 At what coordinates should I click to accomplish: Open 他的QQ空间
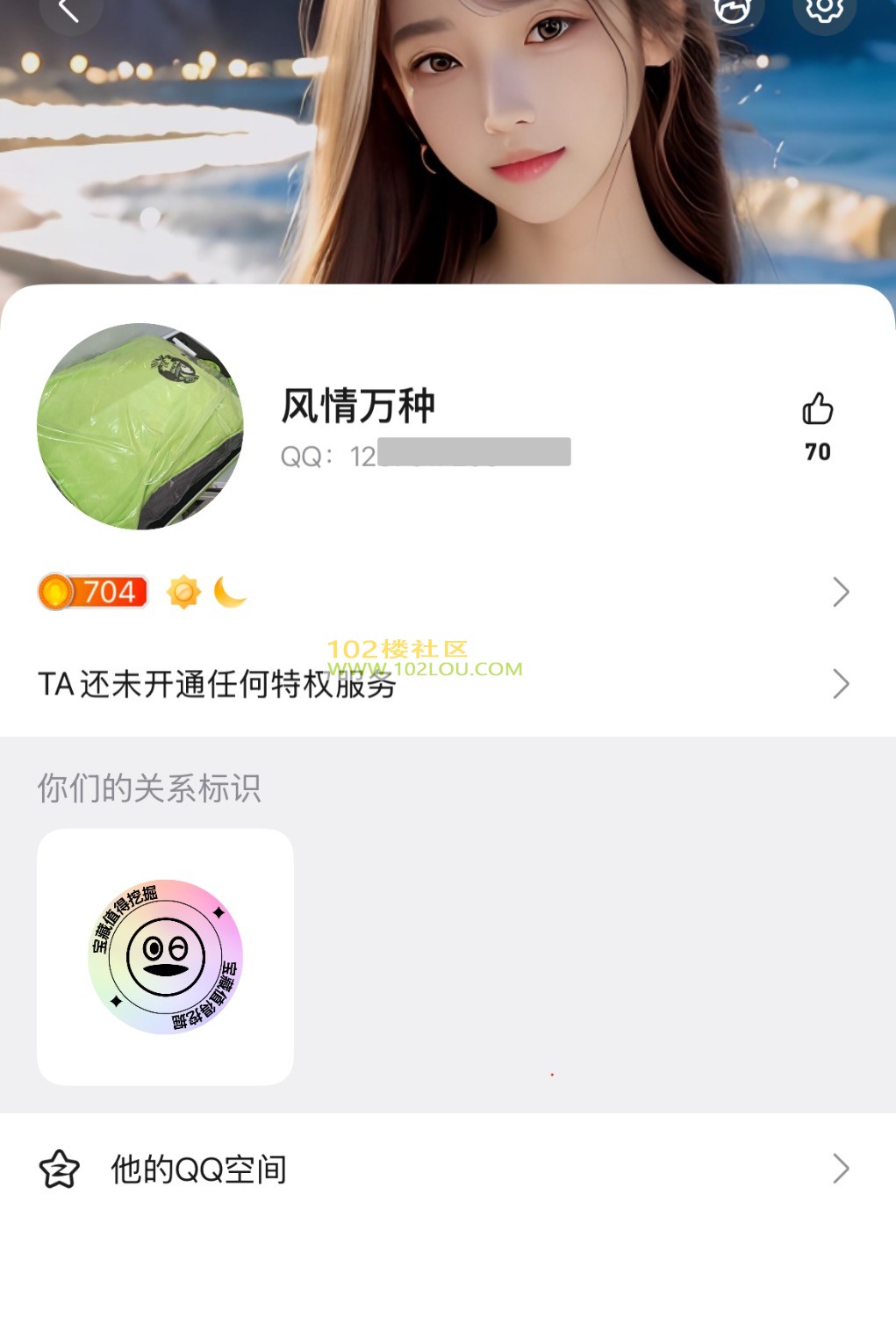point(439,1169)
